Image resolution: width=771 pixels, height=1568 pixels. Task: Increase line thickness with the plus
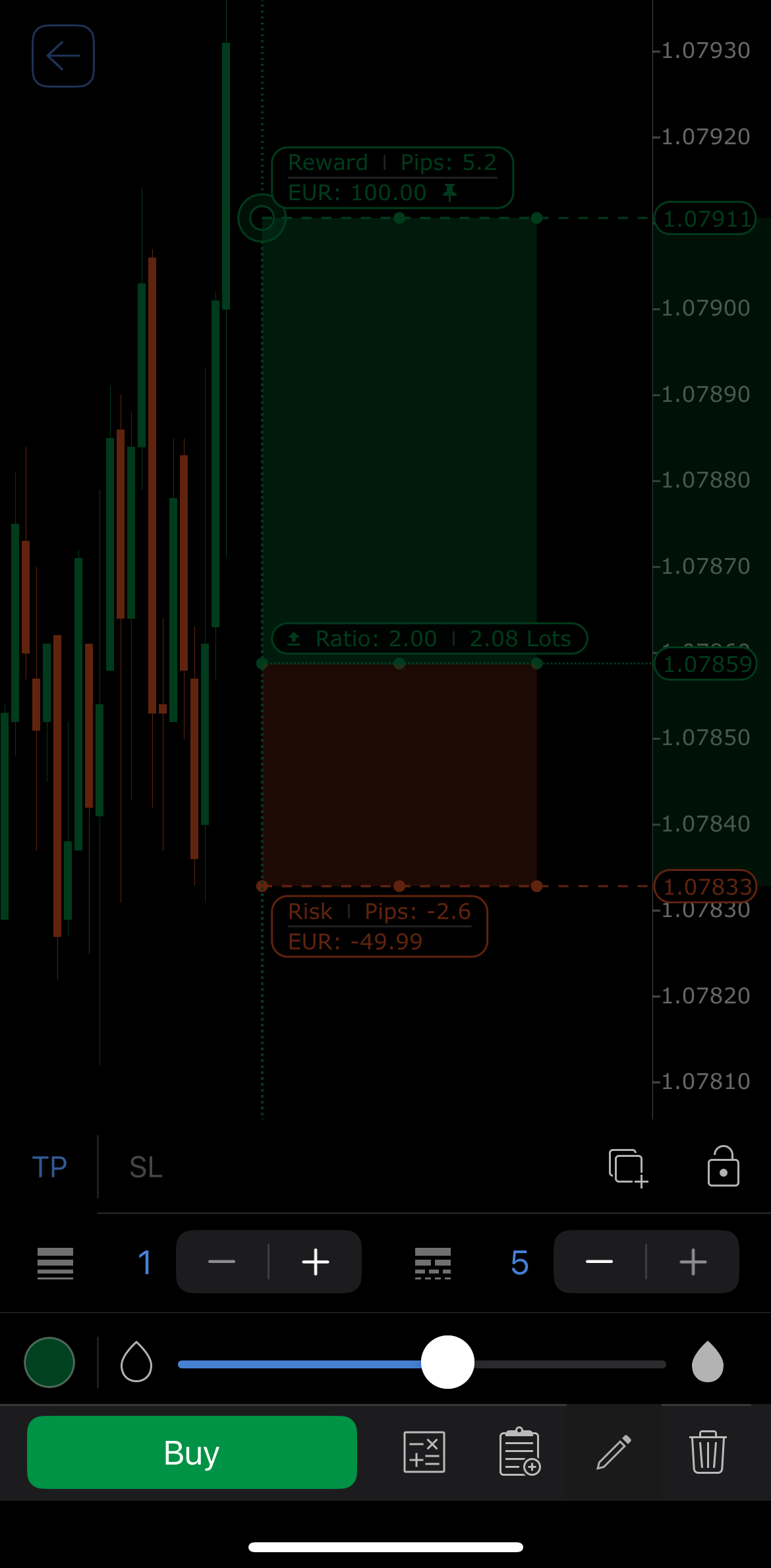(x=316, y=1262)
